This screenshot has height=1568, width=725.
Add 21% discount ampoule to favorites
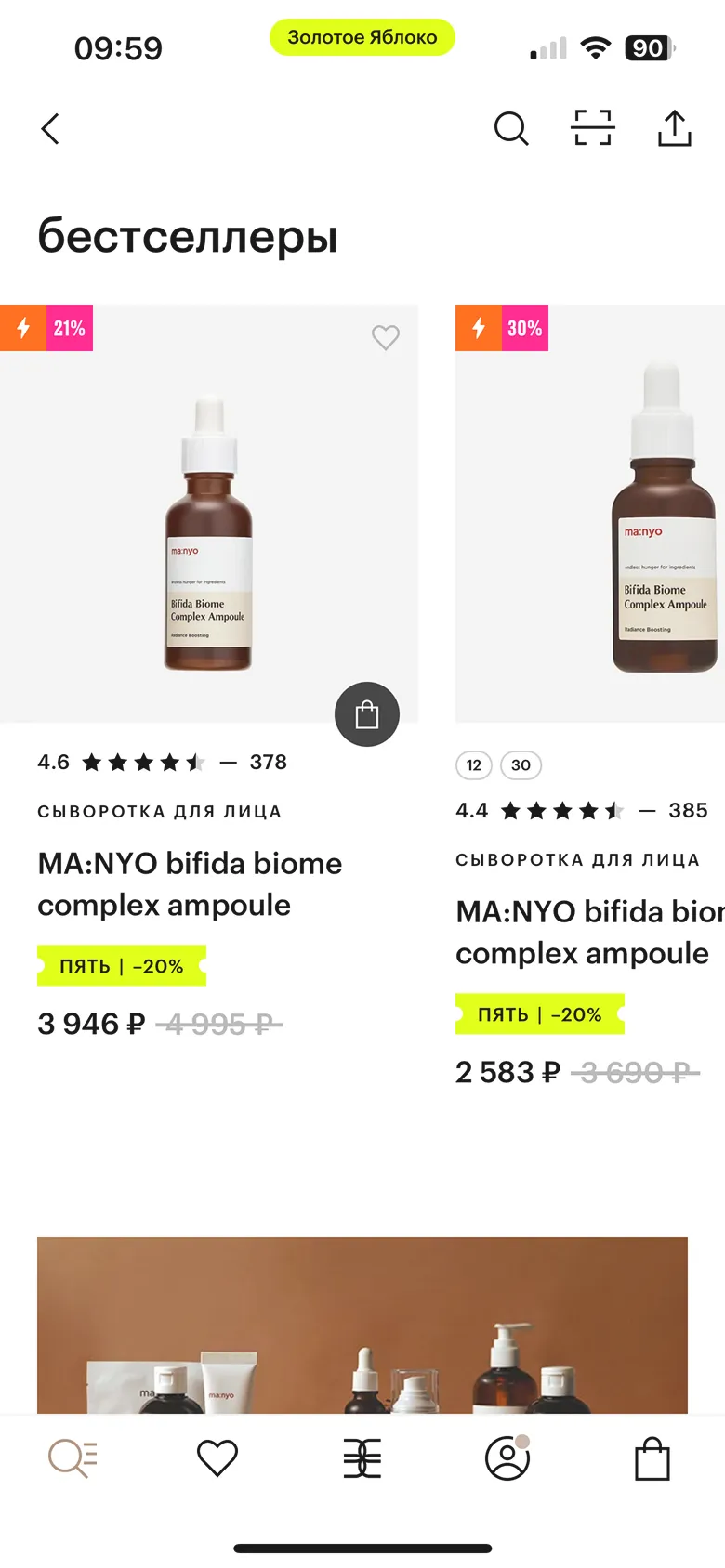[x=386, y=337]
